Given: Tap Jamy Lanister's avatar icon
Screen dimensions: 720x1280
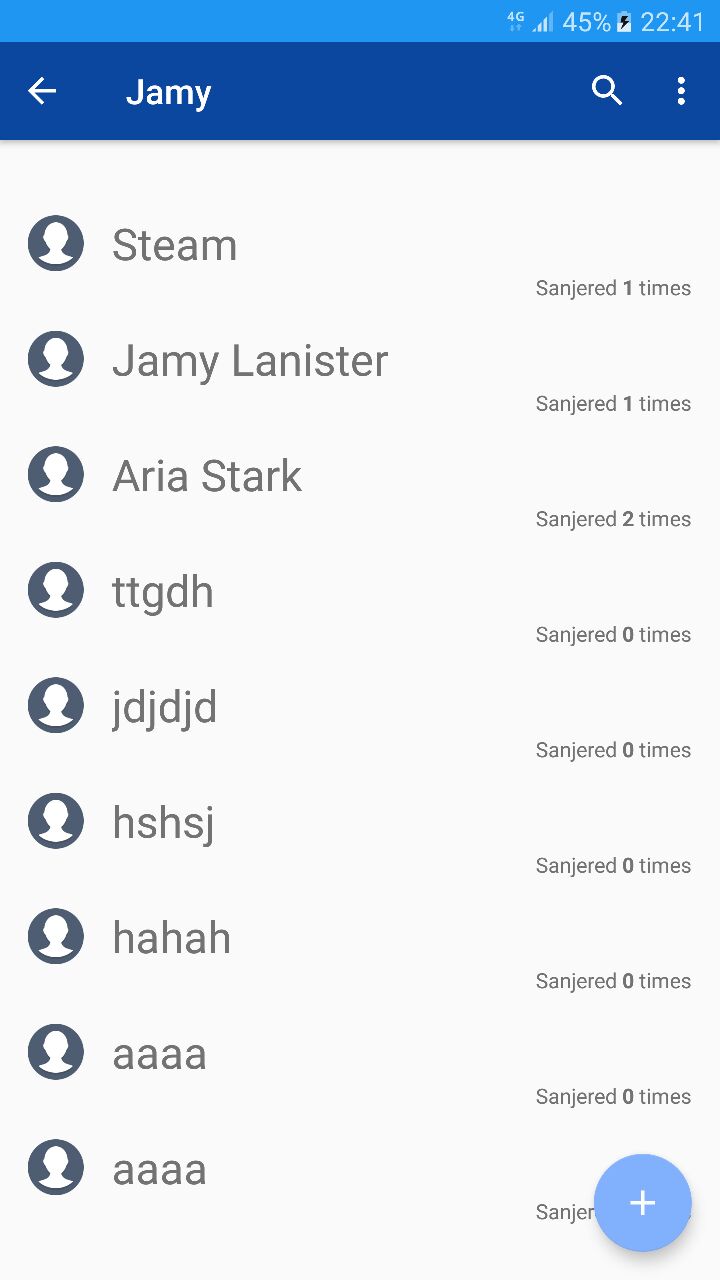Looking at the screenshot, I should click(x=56, y=358).
